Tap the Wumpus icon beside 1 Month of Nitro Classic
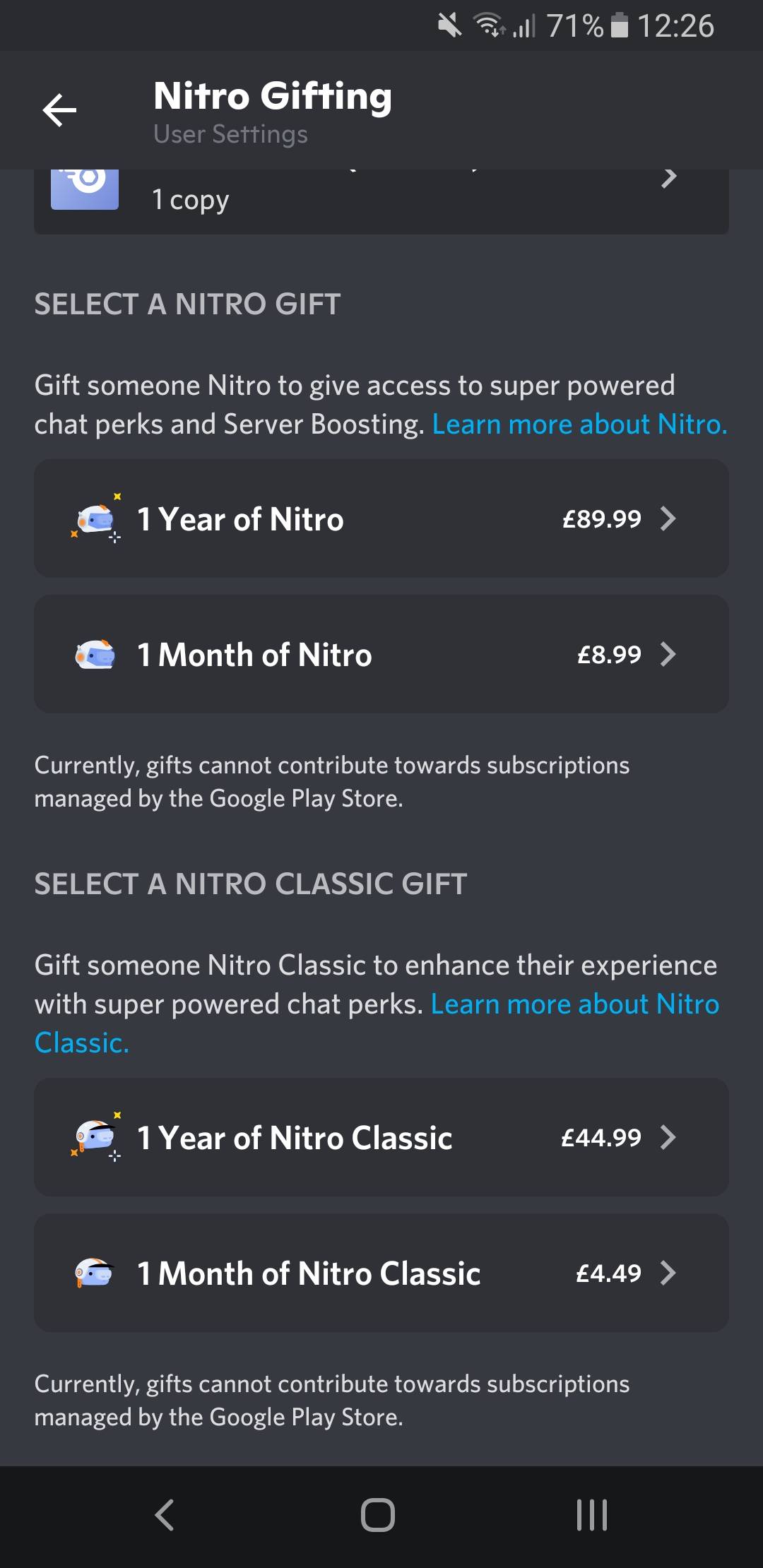The width and height of the screenshot is (763, 1568). click(x=94, y=1273)
